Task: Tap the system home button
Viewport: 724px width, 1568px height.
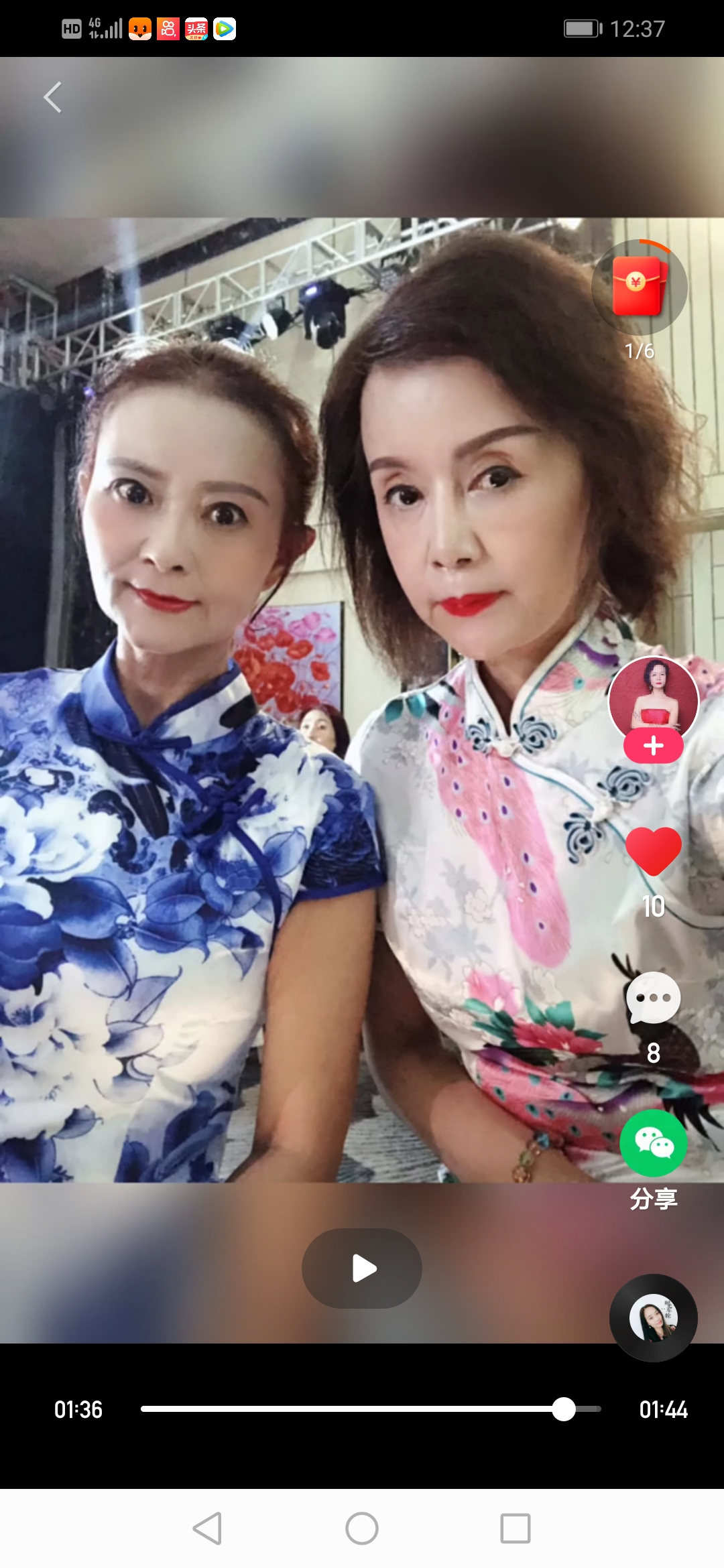Action: click(x=362, y=1528)
